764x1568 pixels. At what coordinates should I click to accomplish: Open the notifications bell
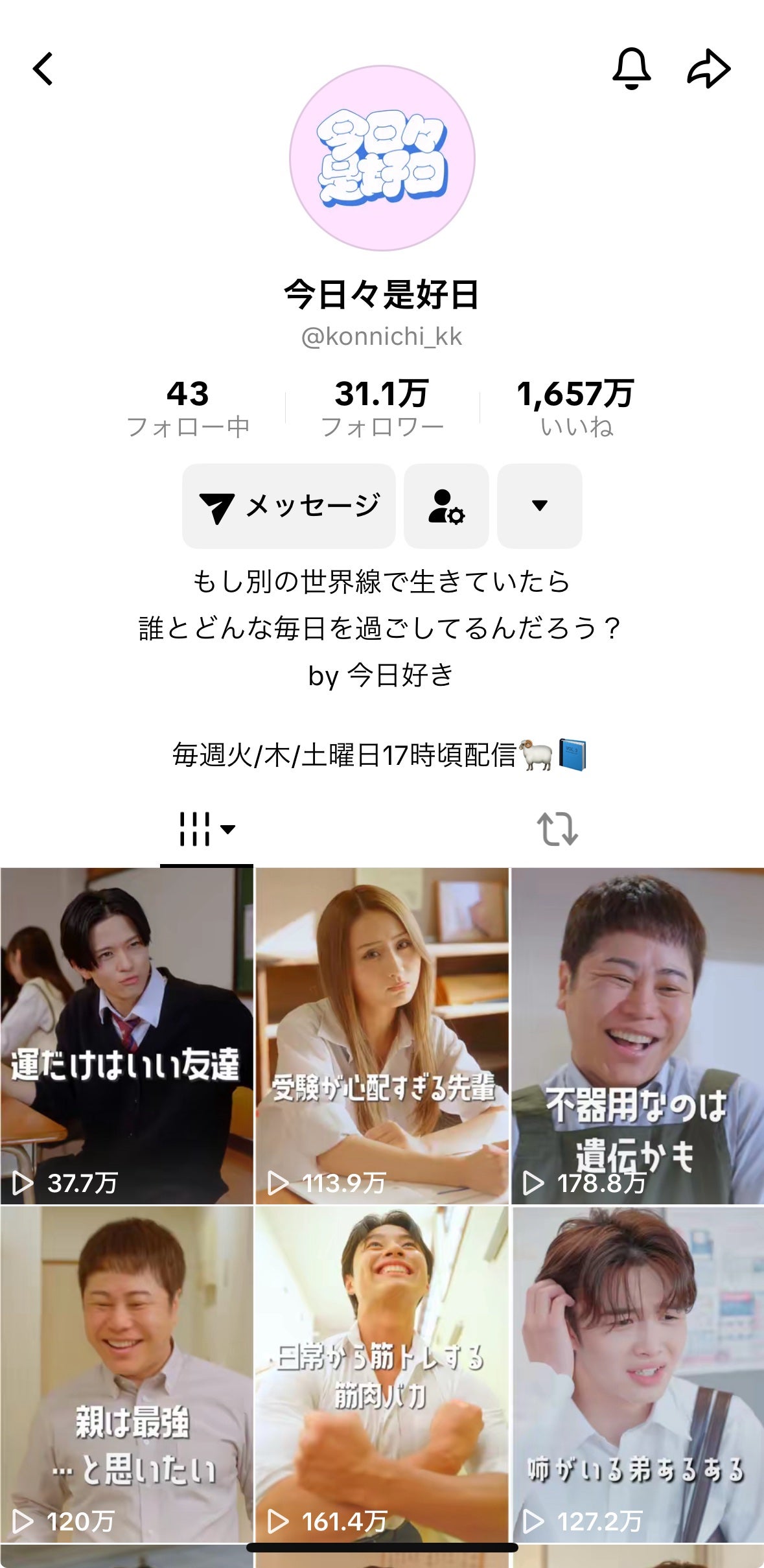tap(631, 68)
